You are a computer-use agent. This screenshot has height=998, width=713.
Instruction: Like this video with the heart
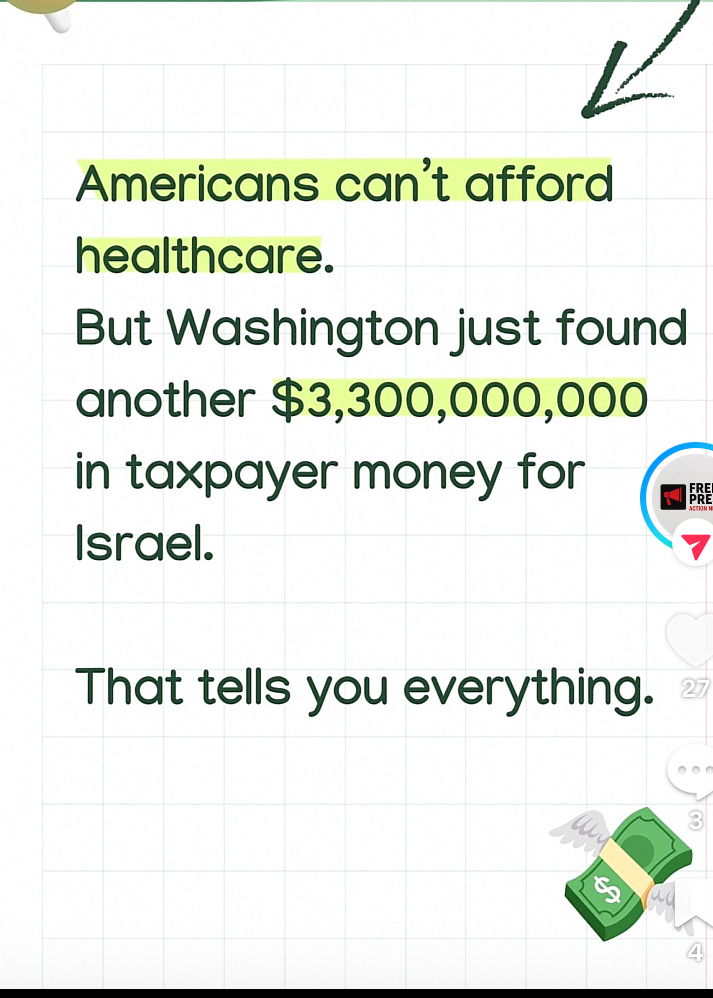(x=692, y=642)
